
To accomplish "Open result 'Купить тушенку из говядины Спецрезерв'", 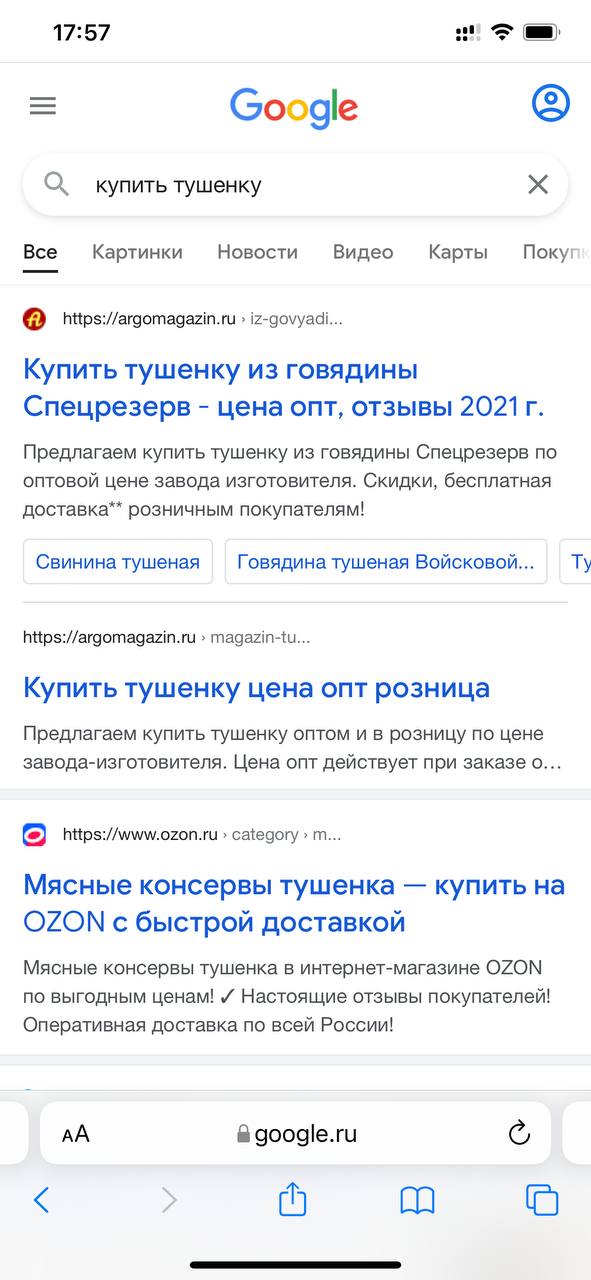I will 283,388.
